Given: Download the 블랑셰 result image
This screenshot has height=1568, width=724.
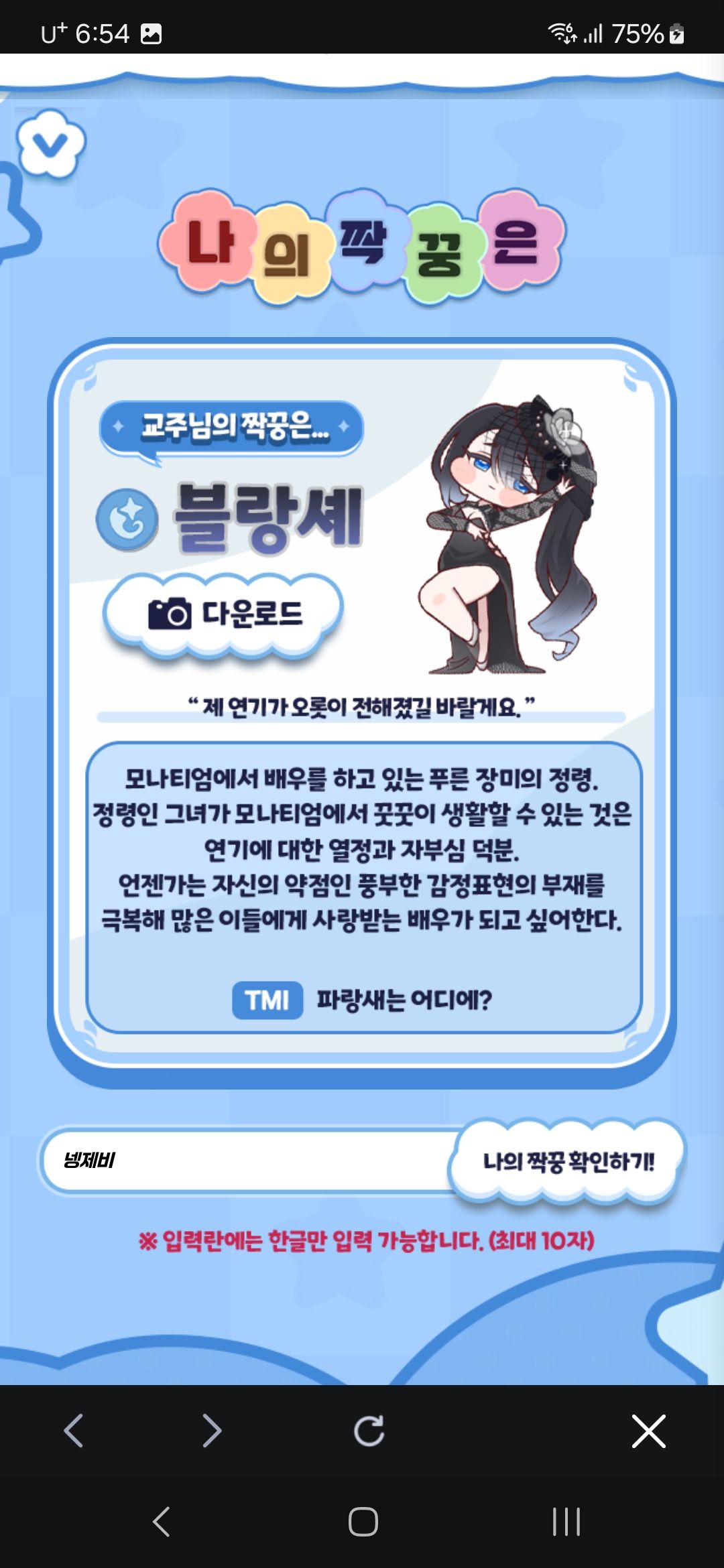Looking at the screenshot, I should (224, 613).
